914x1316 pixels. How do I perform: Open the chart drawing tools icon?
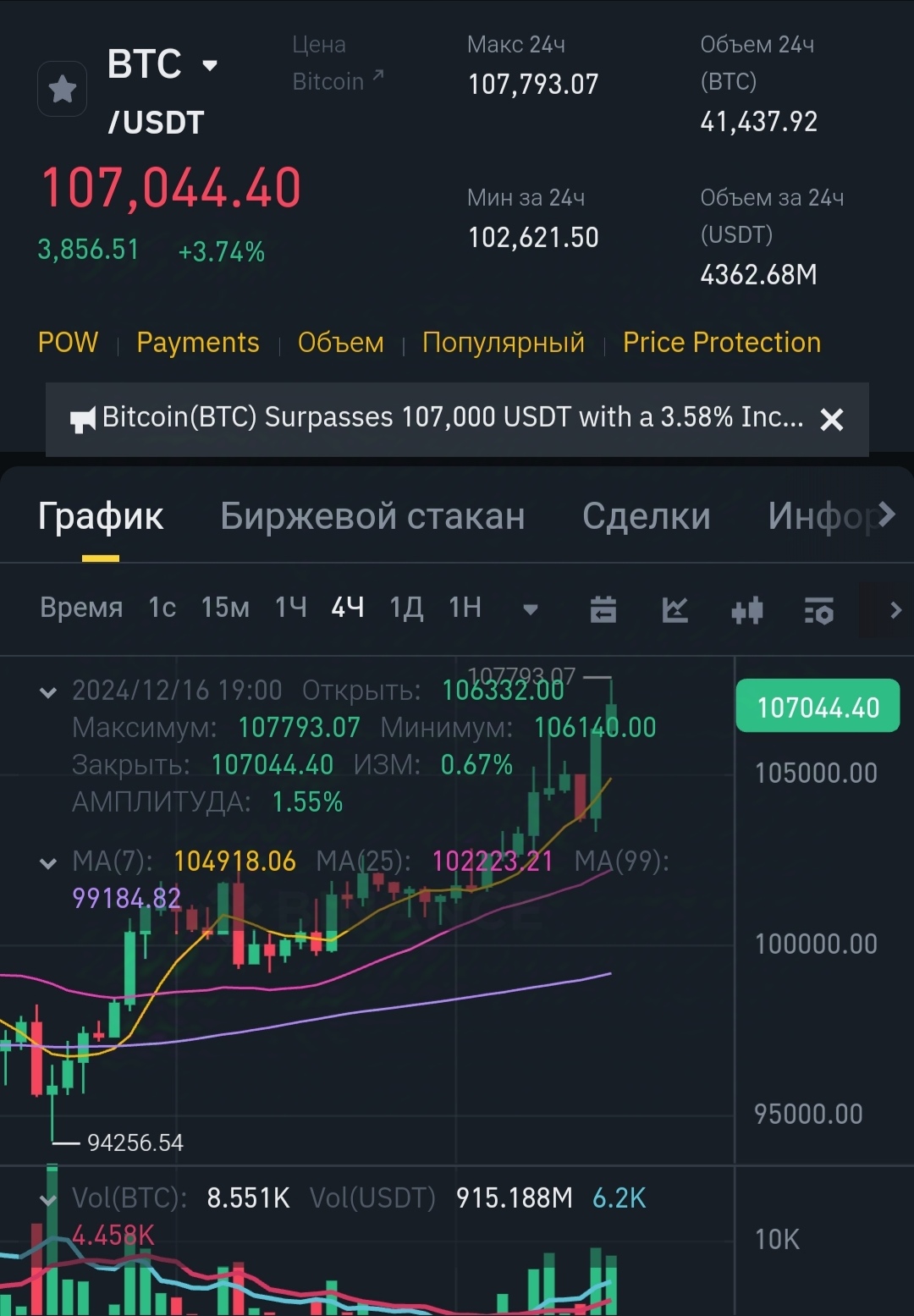[x=674, y=609]
